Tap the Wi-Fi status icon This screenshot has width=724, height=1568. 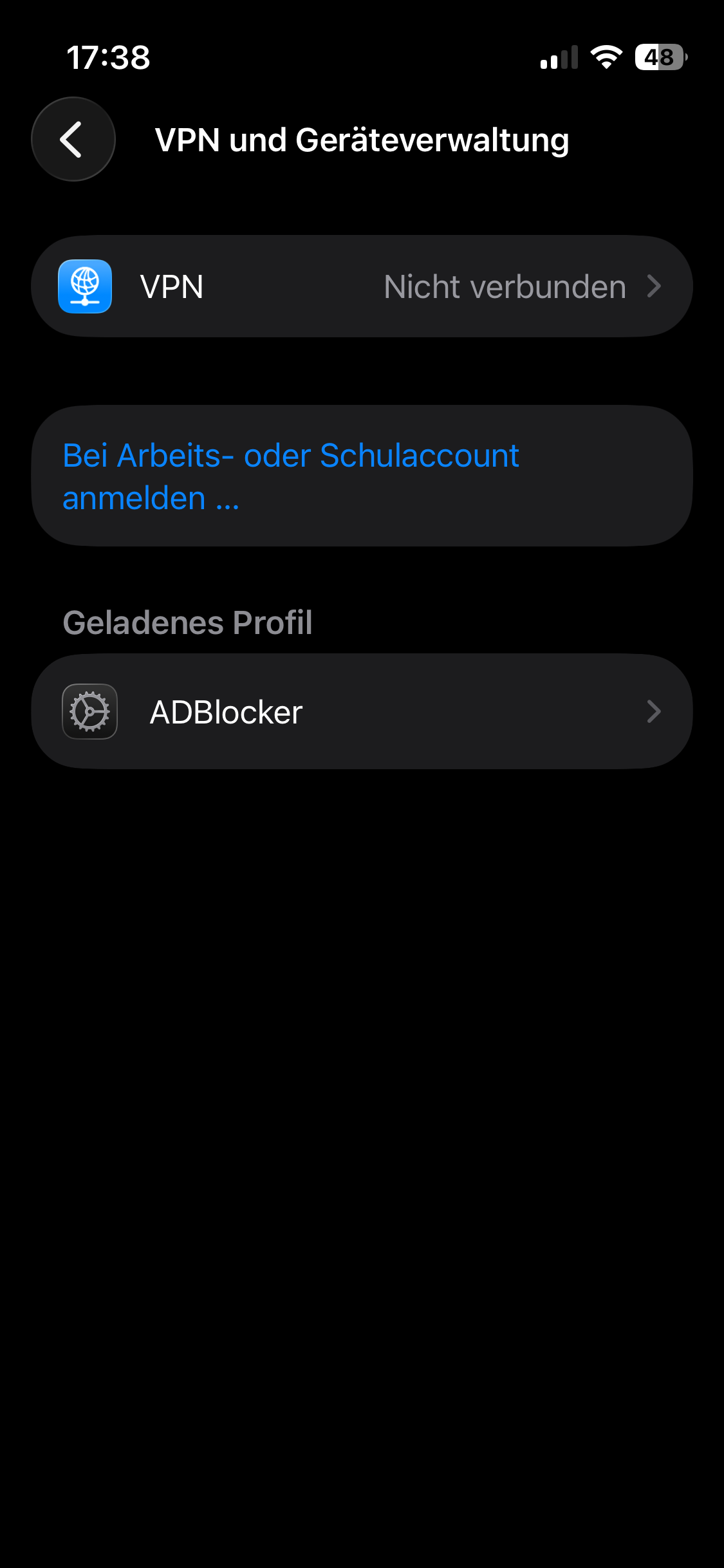(x=606, y=58)
